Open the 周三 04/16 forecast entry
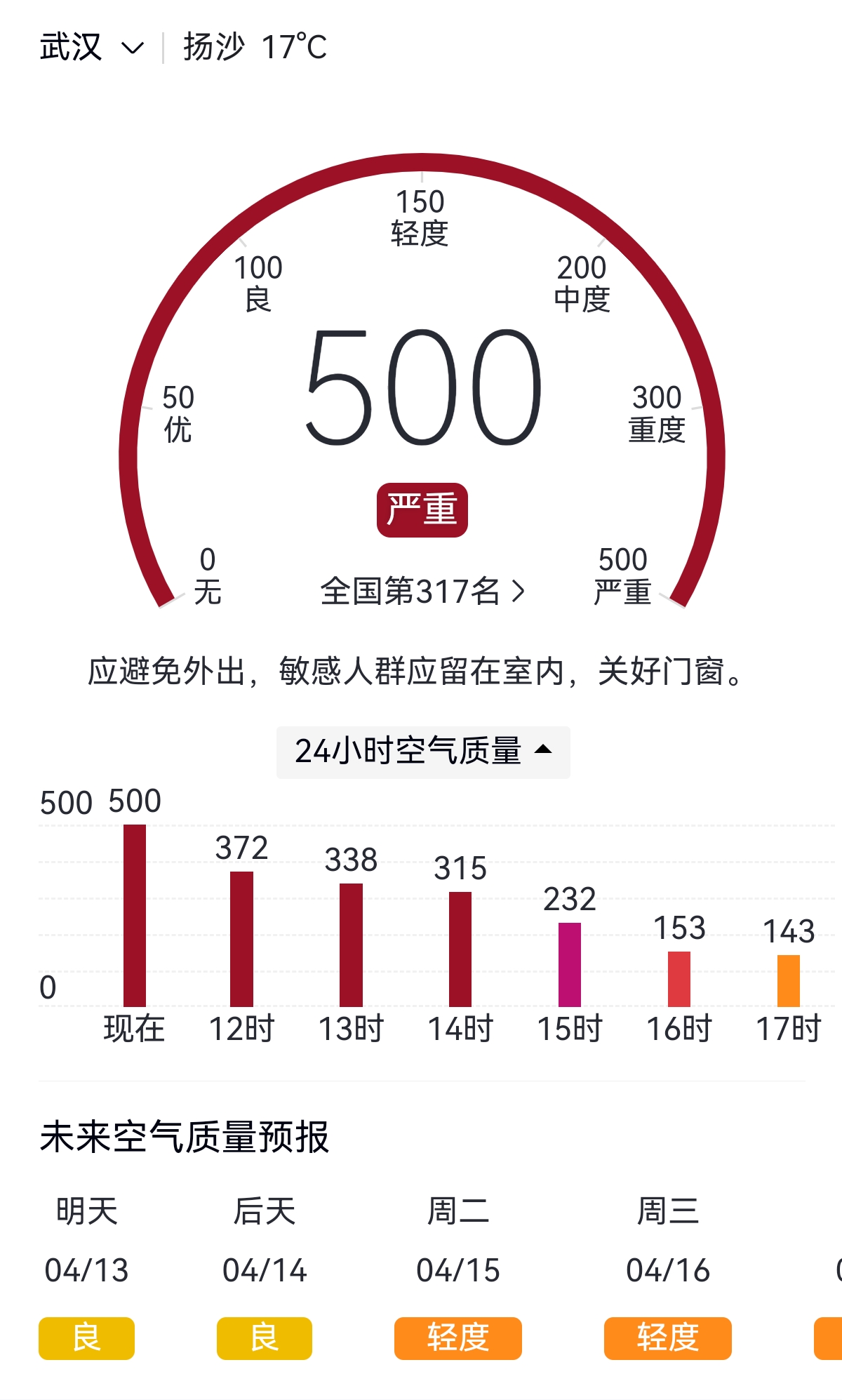This screenshot has width=842, height=1400. (667, 1272)
